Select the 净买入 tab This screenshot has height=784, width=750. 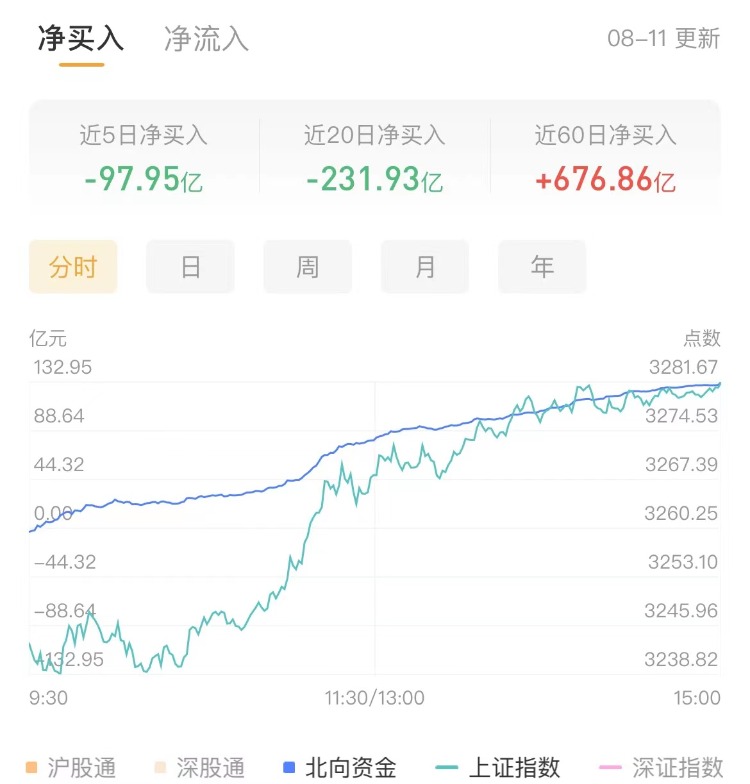point(81,39)
